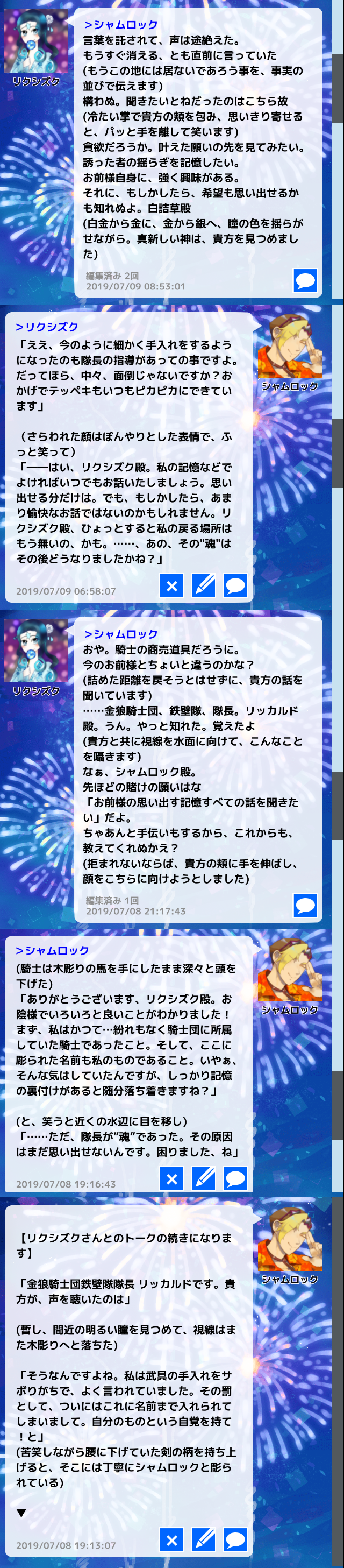The height and width of the screenshot is (1568, 344).
Task: Edit シャムロック's post from 2019/07/09 06:58:07
Action: coord(204,585)
